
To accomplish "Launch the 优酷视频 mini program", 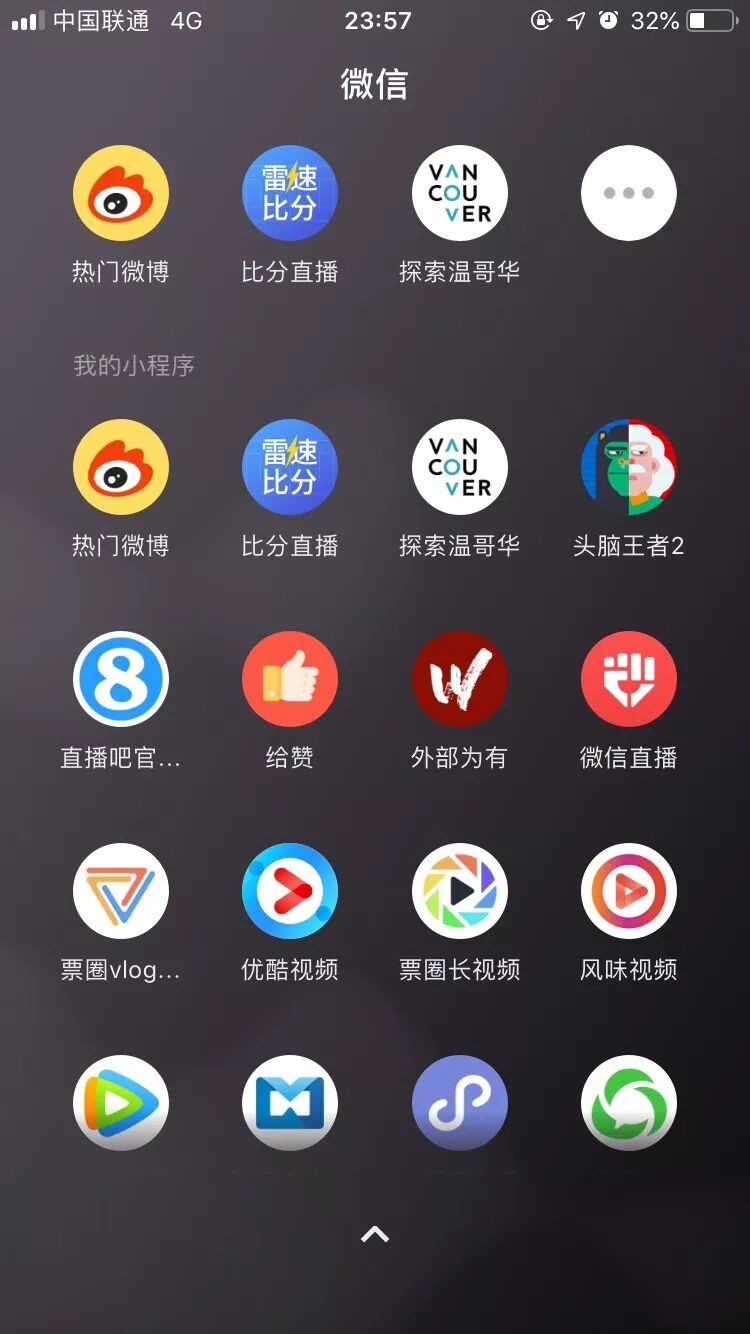I will 290,891.
